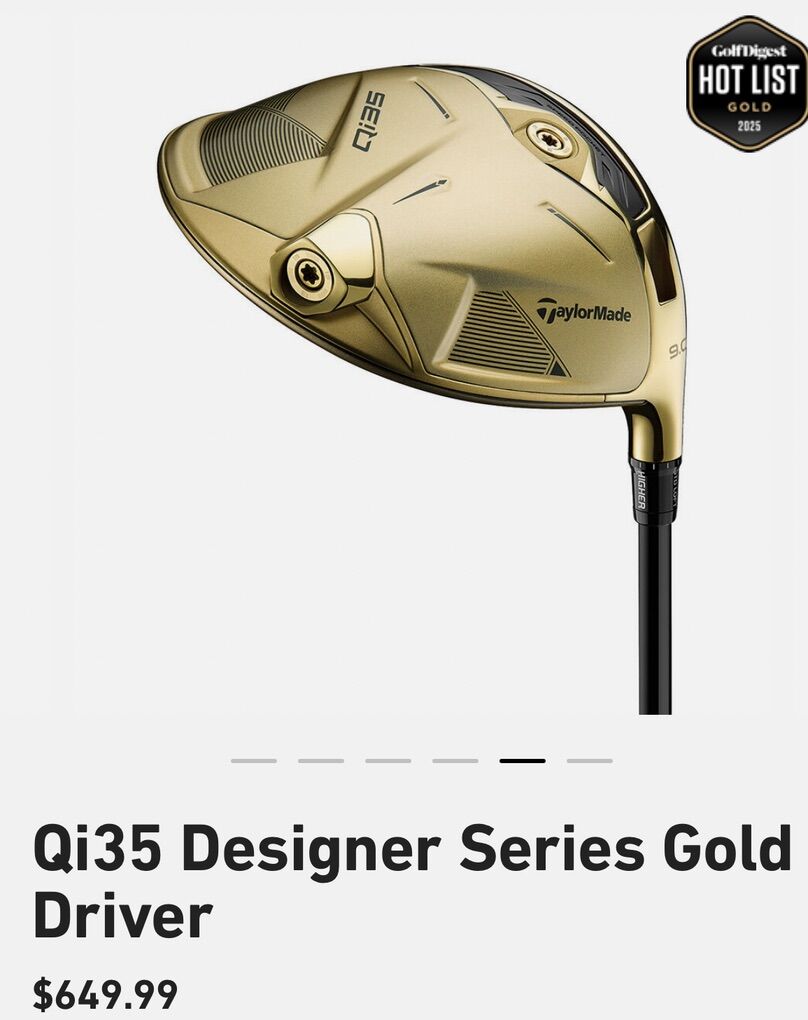Open the gold driver product image
The image size is (808, 1020).
pos(420,300)
